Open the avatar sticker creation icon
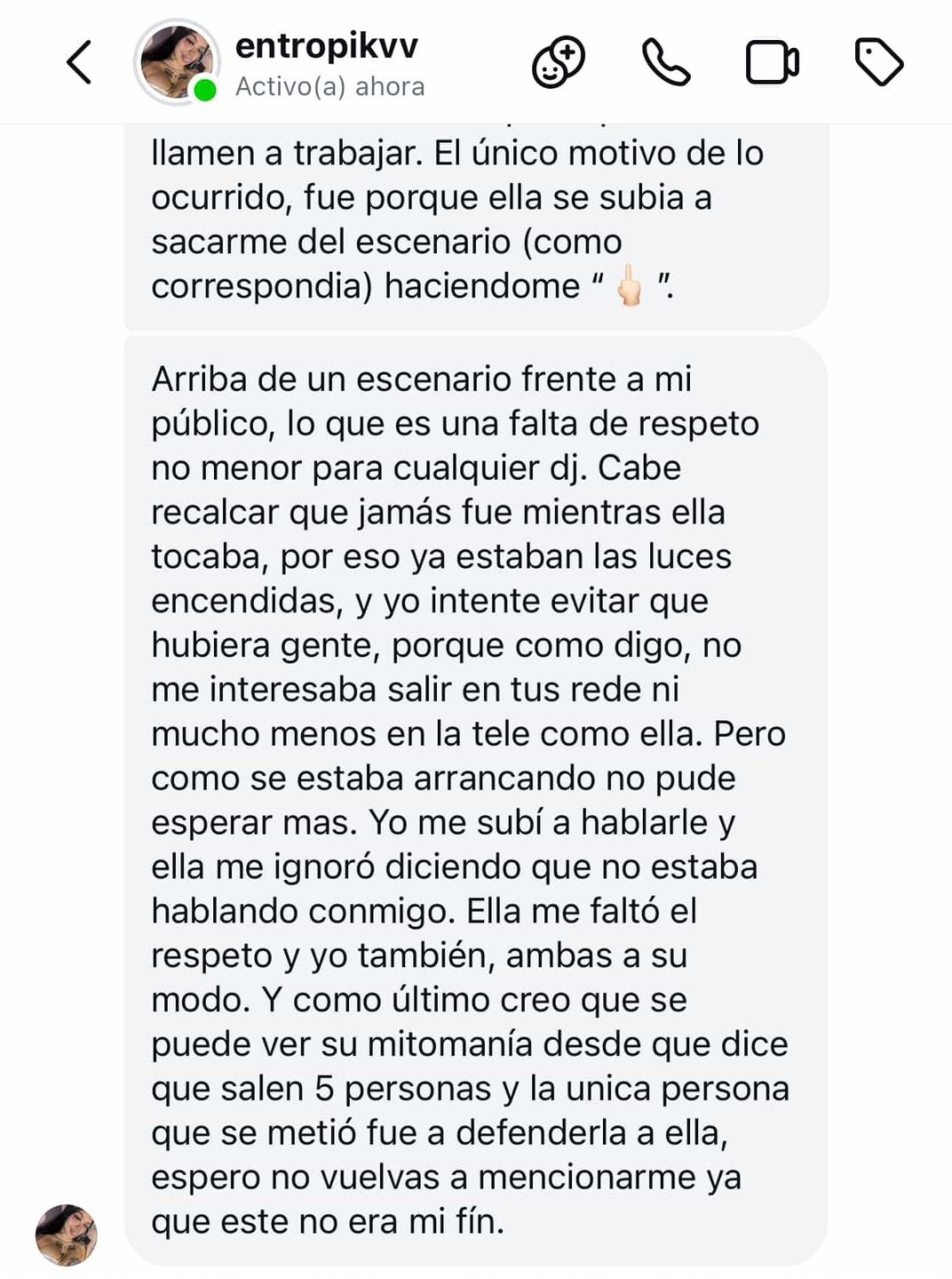 559,63
